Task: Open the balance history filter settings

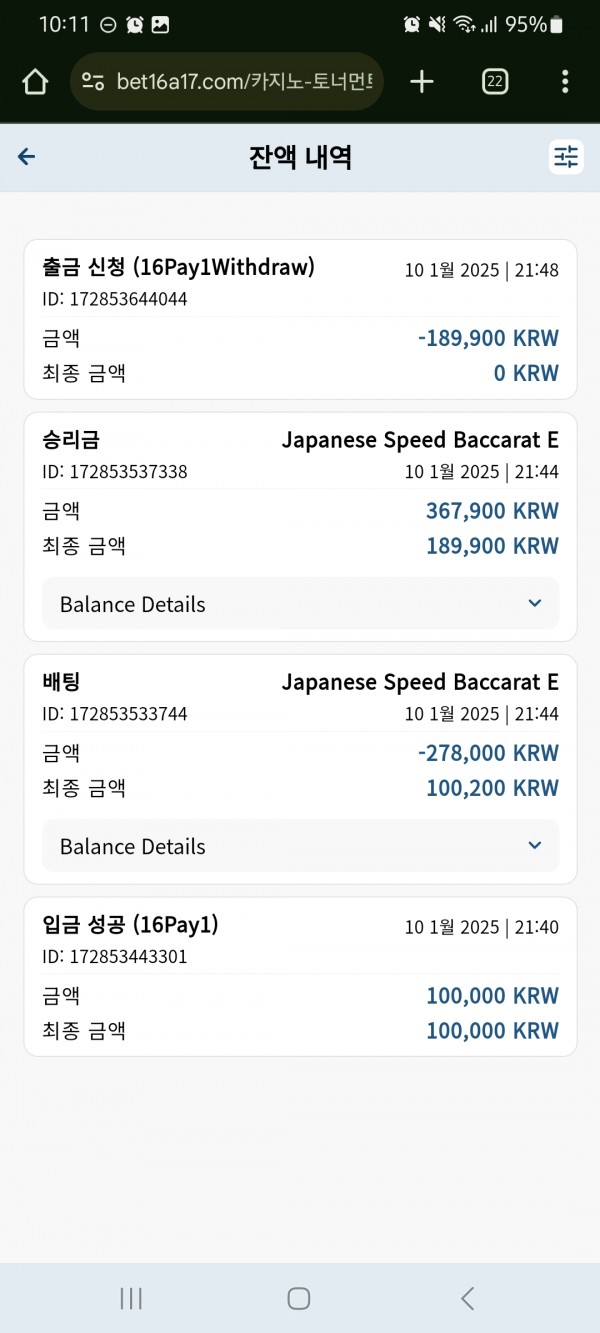Action: click(x=566, y=157)
